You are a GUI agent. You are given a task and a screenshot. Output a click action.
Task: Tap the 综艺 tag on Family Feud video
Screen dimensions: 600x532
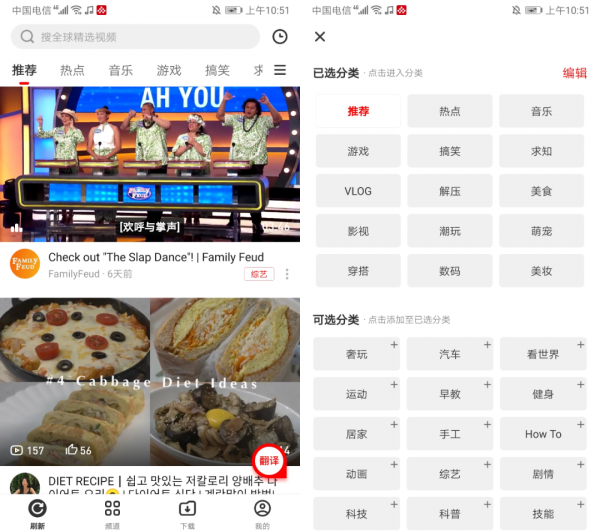coord(258,274)
